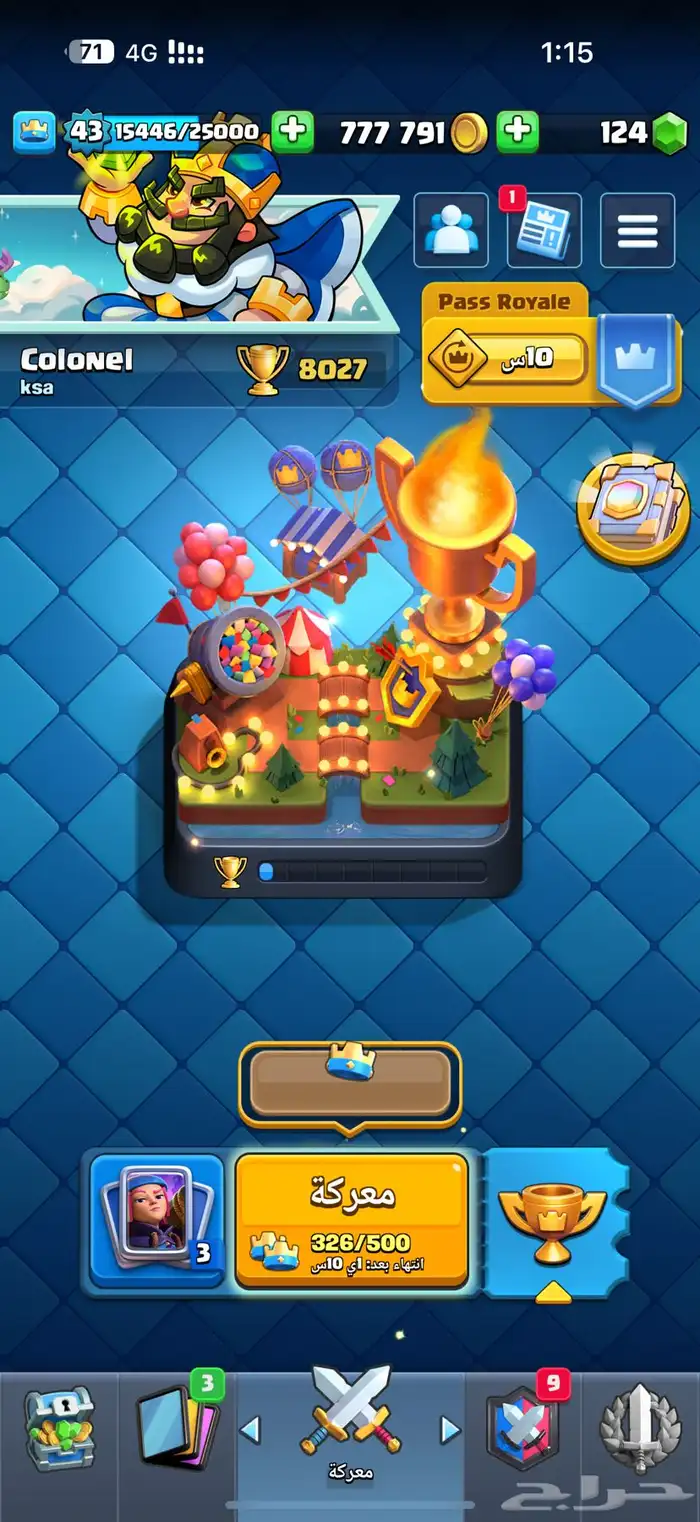Start a battle with the معركة button
The width and height of the screenshot is (700, 1522).
tap(352, 1217)
